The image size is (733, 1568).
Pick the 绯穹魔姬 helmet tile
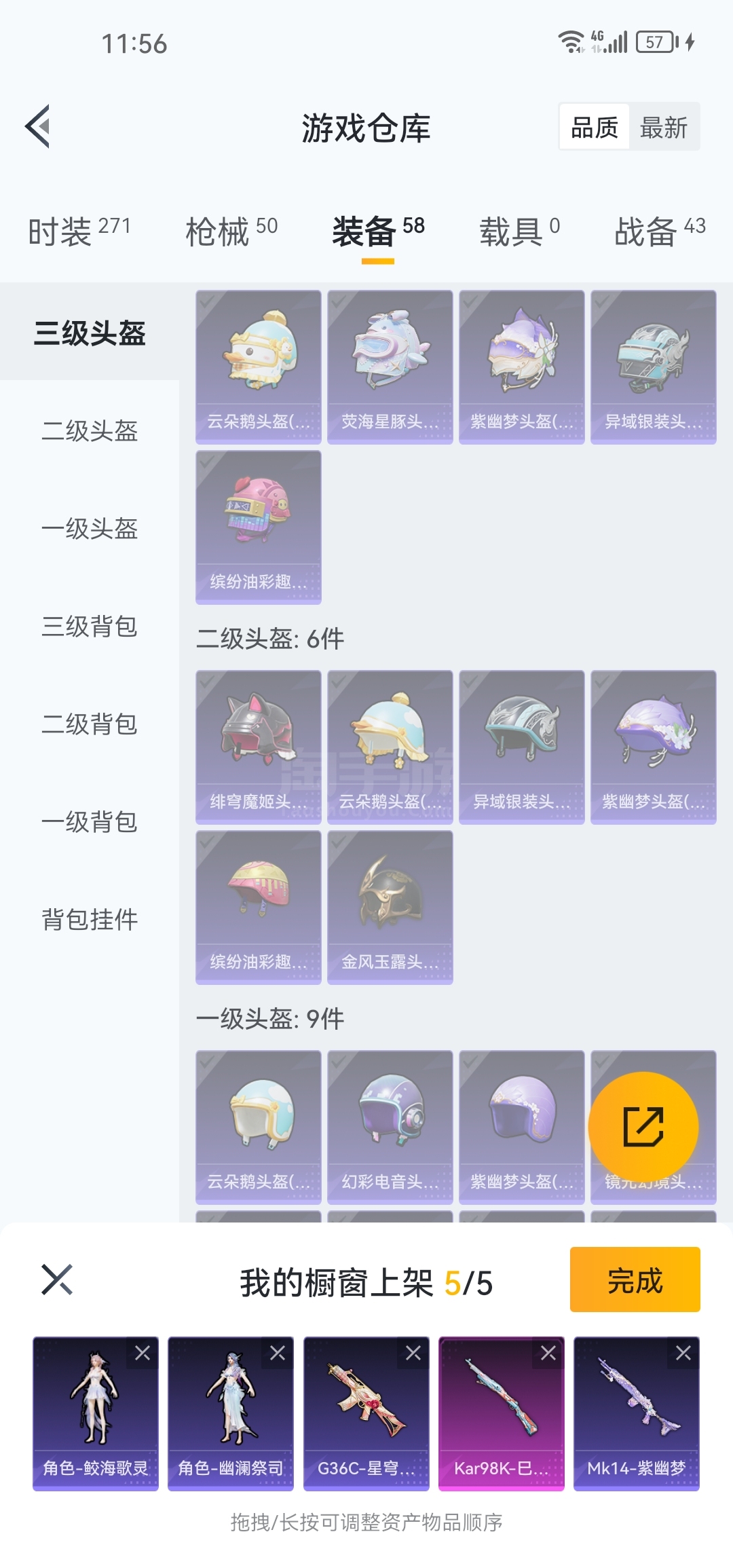(259, 747)
